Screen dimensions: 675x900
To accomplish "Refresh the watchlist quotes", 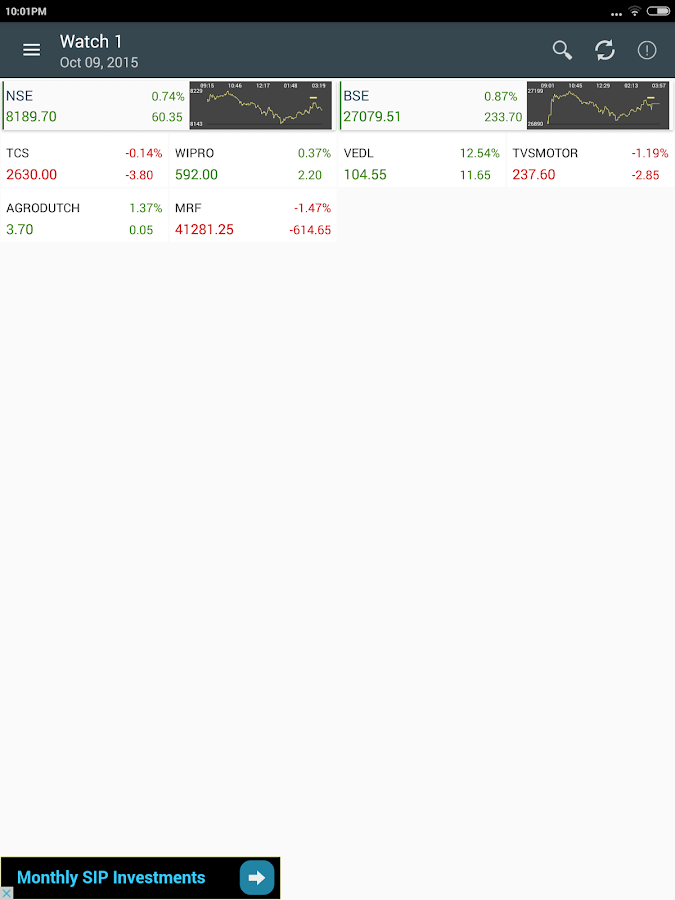I will 605,50.
